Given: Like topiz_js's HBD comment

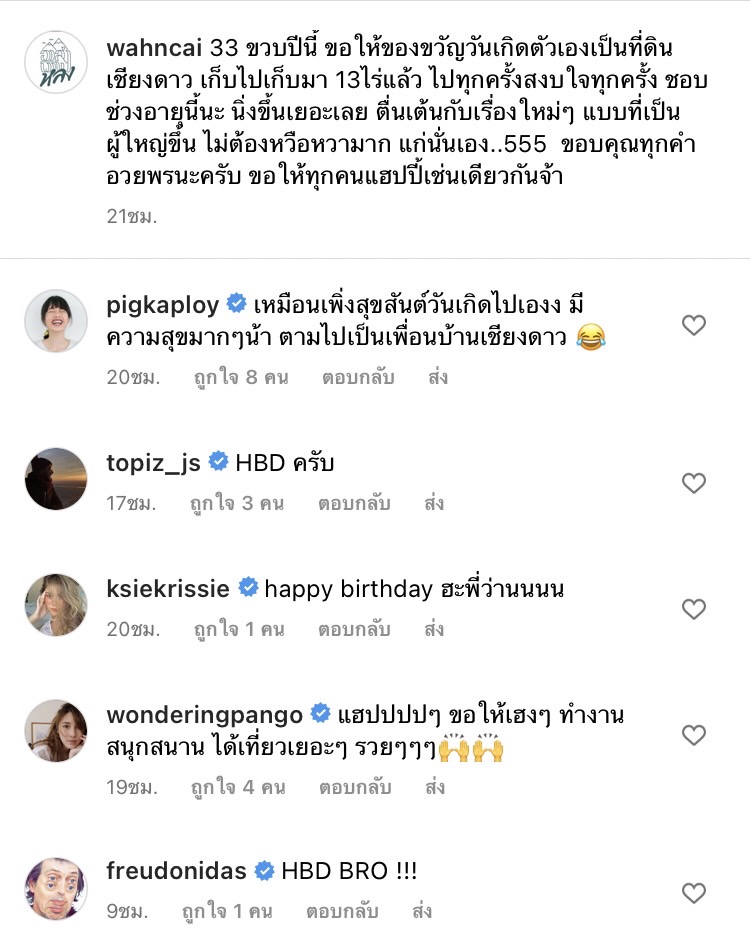Looking at the screenshot, I should pos(693,484).
